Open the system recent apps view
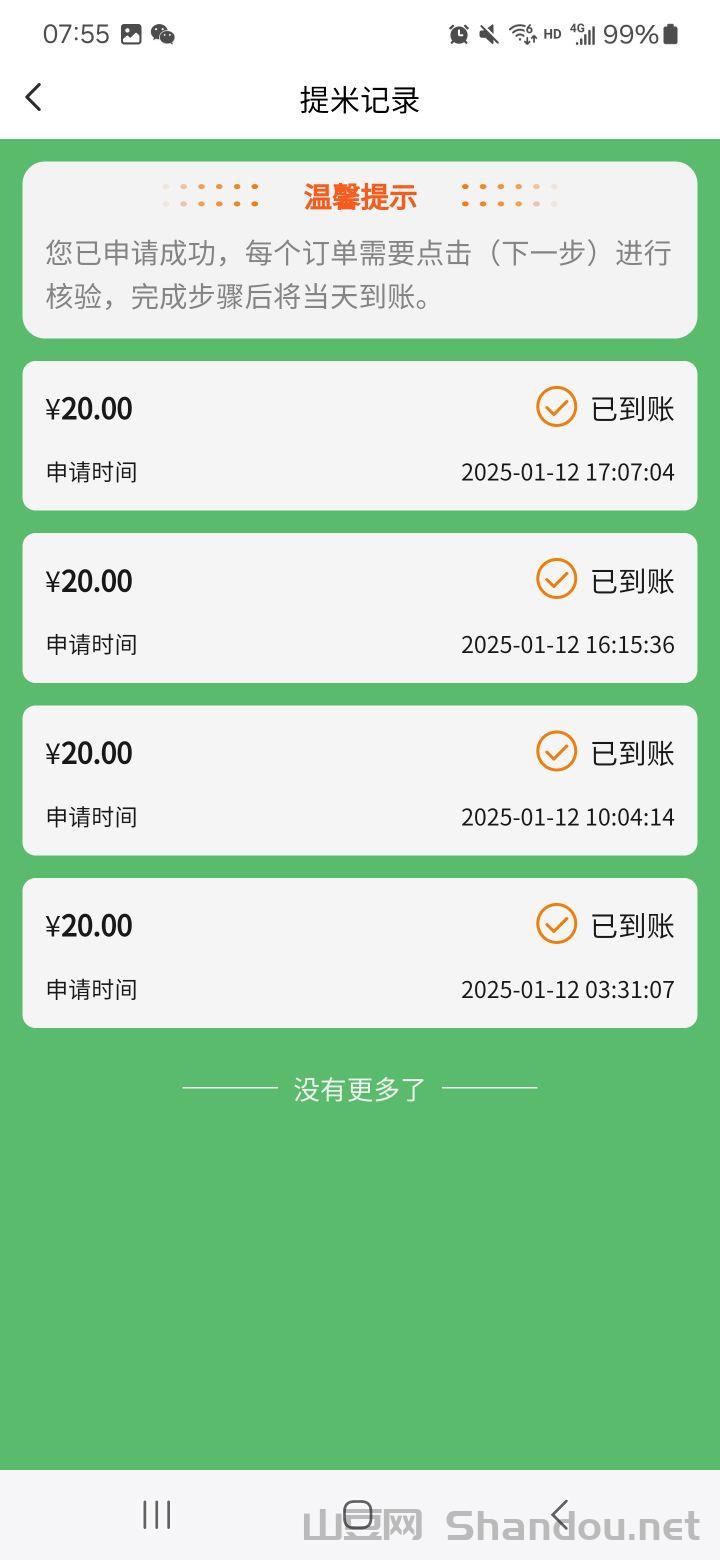This screenshot has width=720, height=1560. point(157,1515)
